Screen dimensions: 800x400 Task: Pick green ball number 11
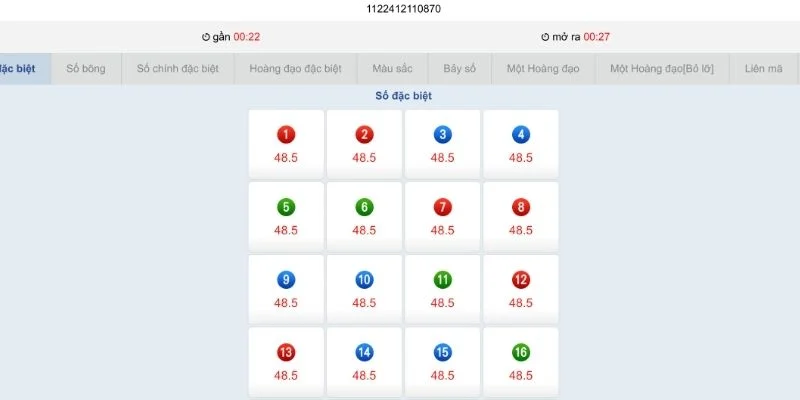tap(442, 289)
